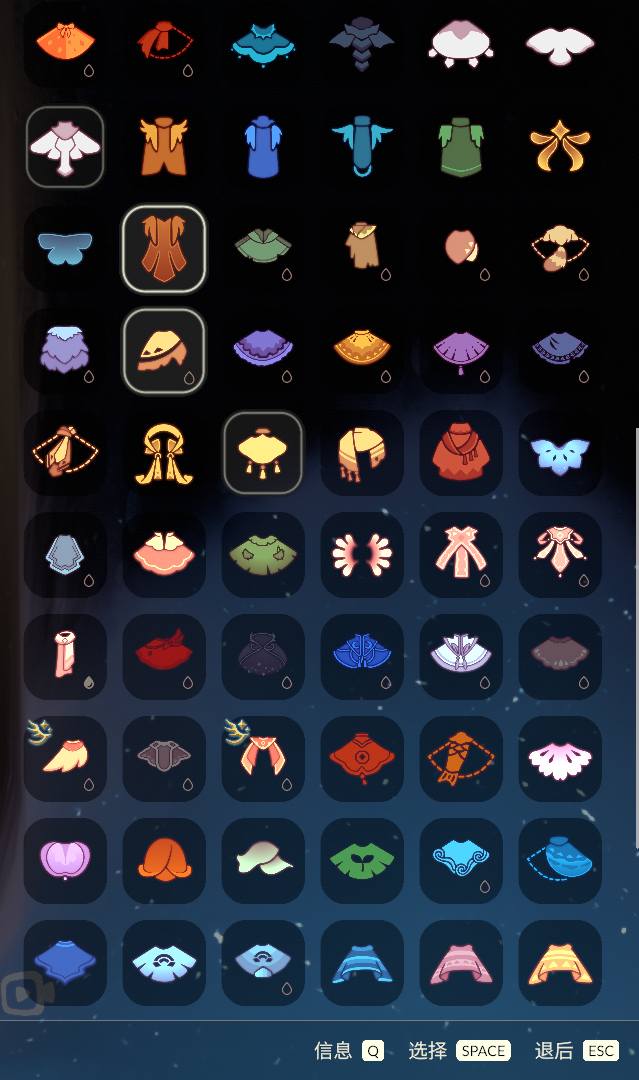Viewport: 639px width, 1080px height.
Task: Equip the green tunic cape
Action: tap(460, 147)
